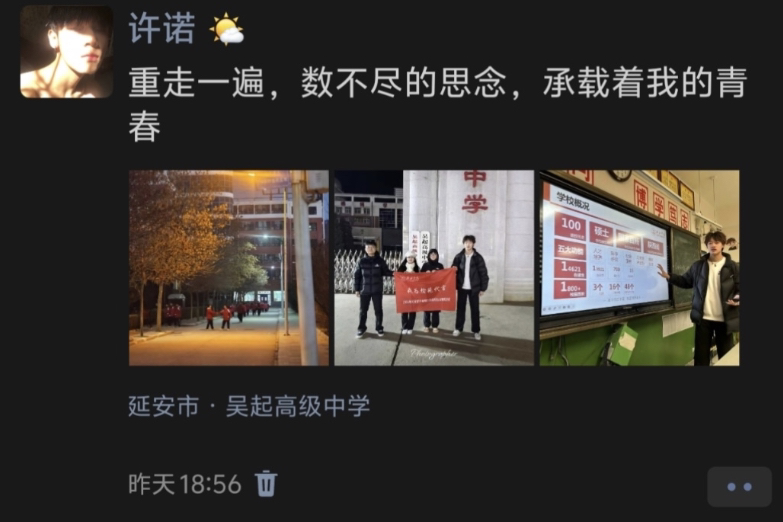View the night street photo
Viewport: 783px width, 522px height.
pyautogui.click(x=228, y=267)
